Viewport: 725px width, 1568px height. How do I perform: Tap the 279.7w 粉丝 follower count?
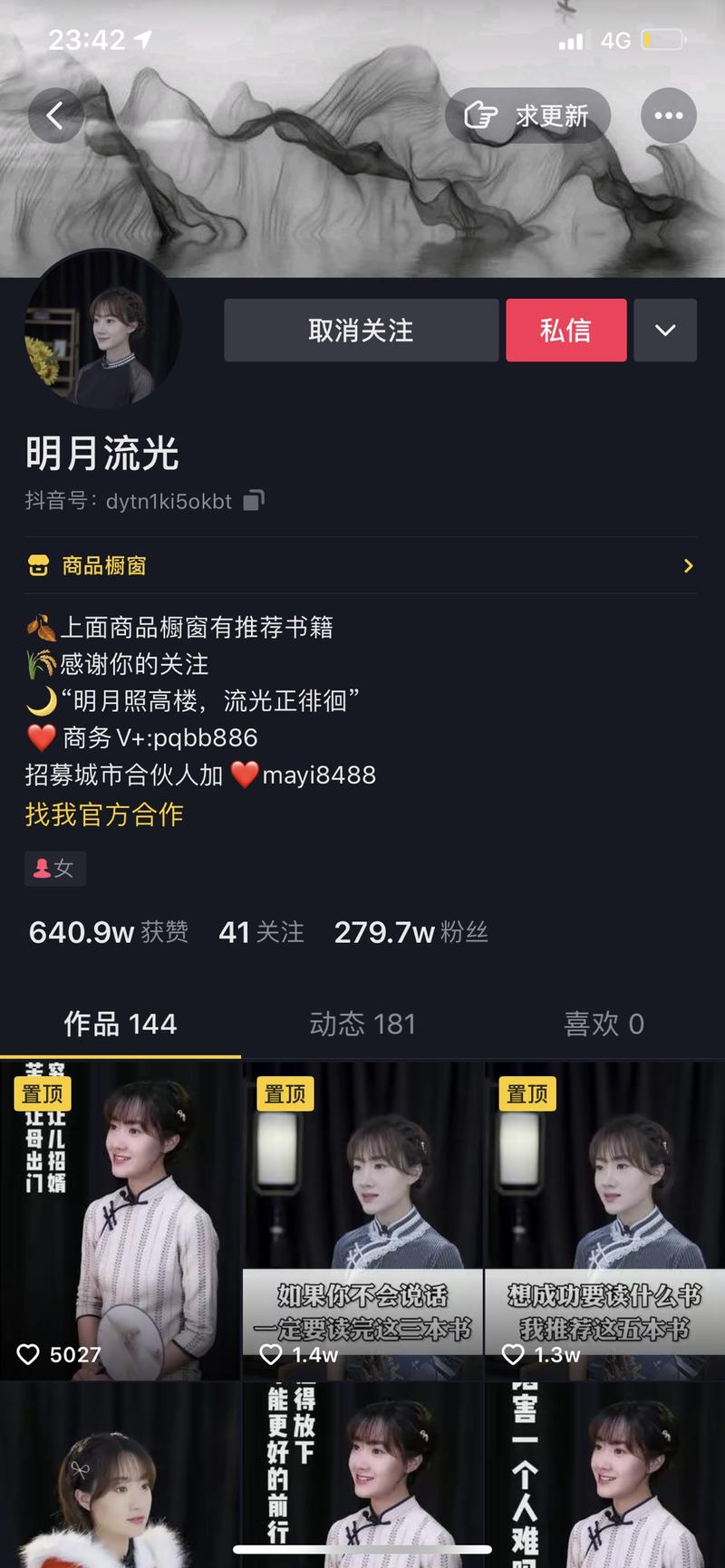tap(411, 932)
